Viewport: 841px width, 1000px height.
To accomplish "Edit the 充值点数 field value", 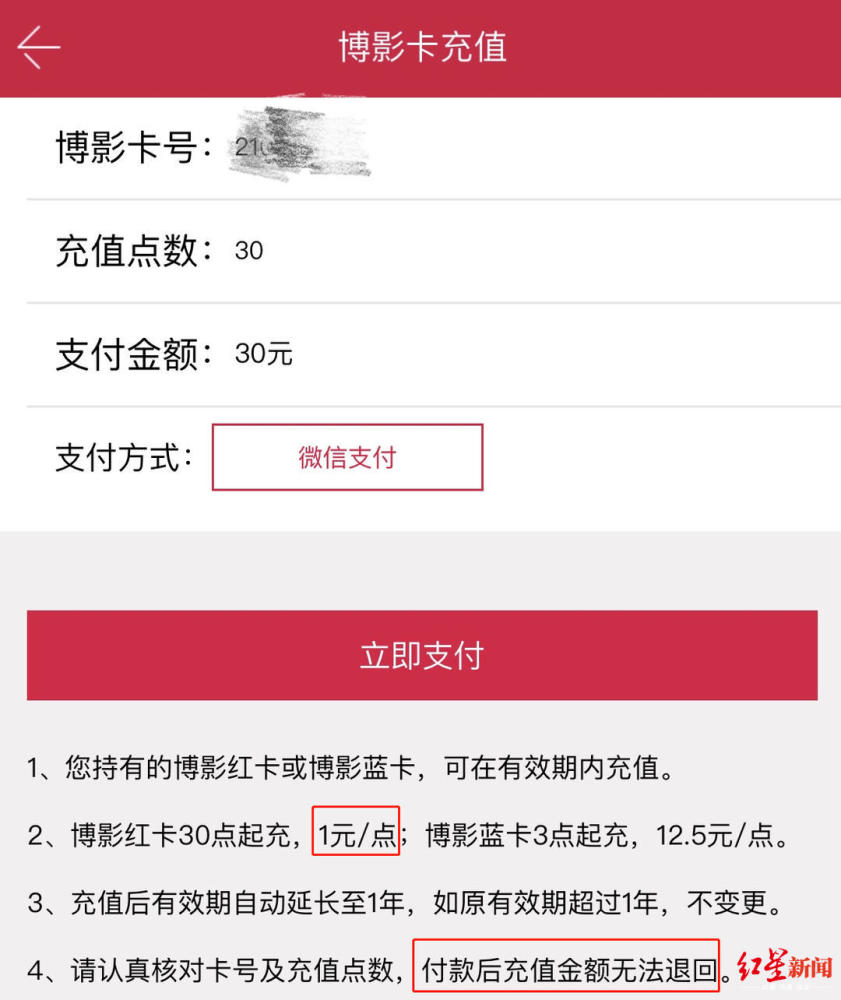I will (249, 251).
